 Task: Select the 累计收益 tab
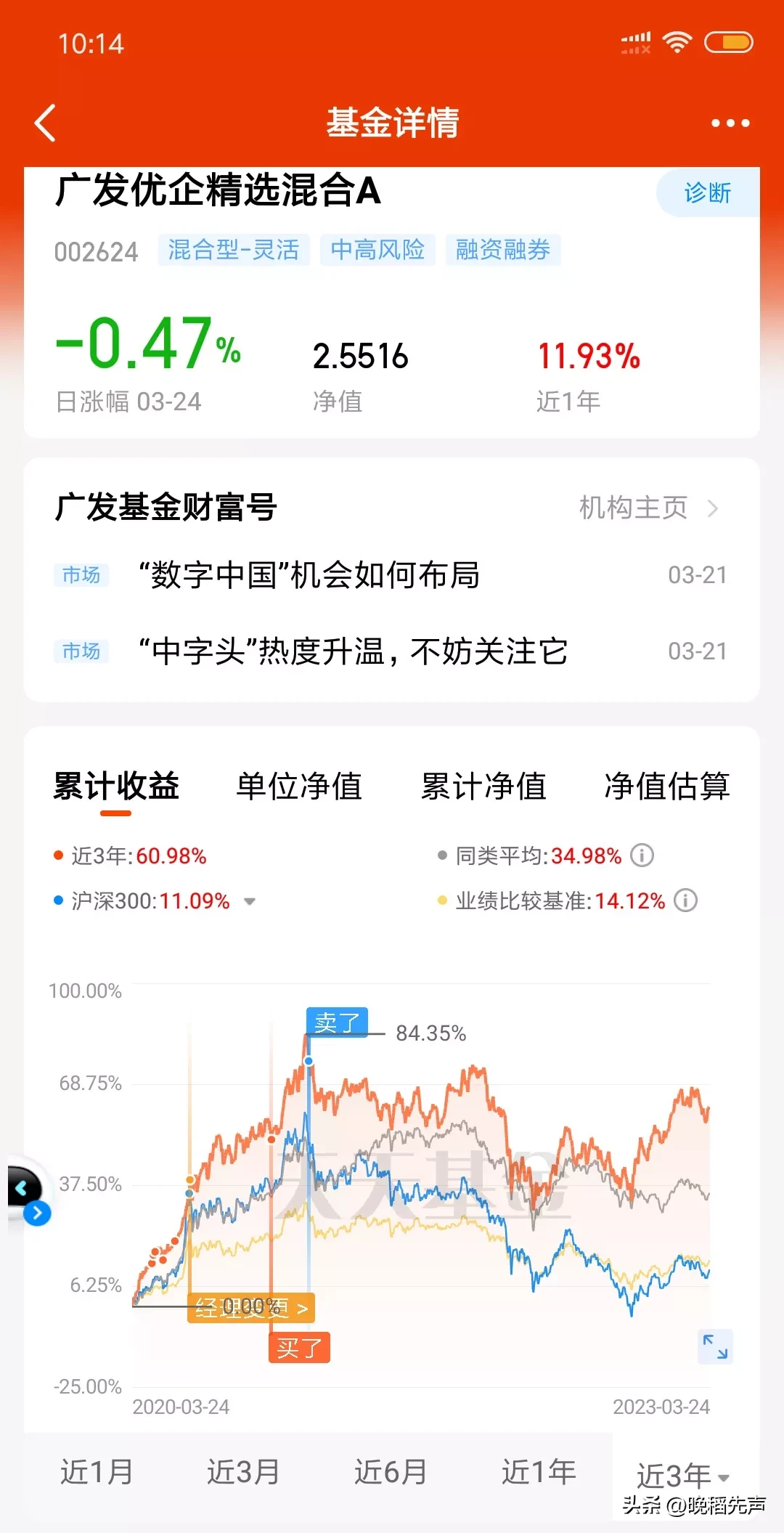point(116,786)
